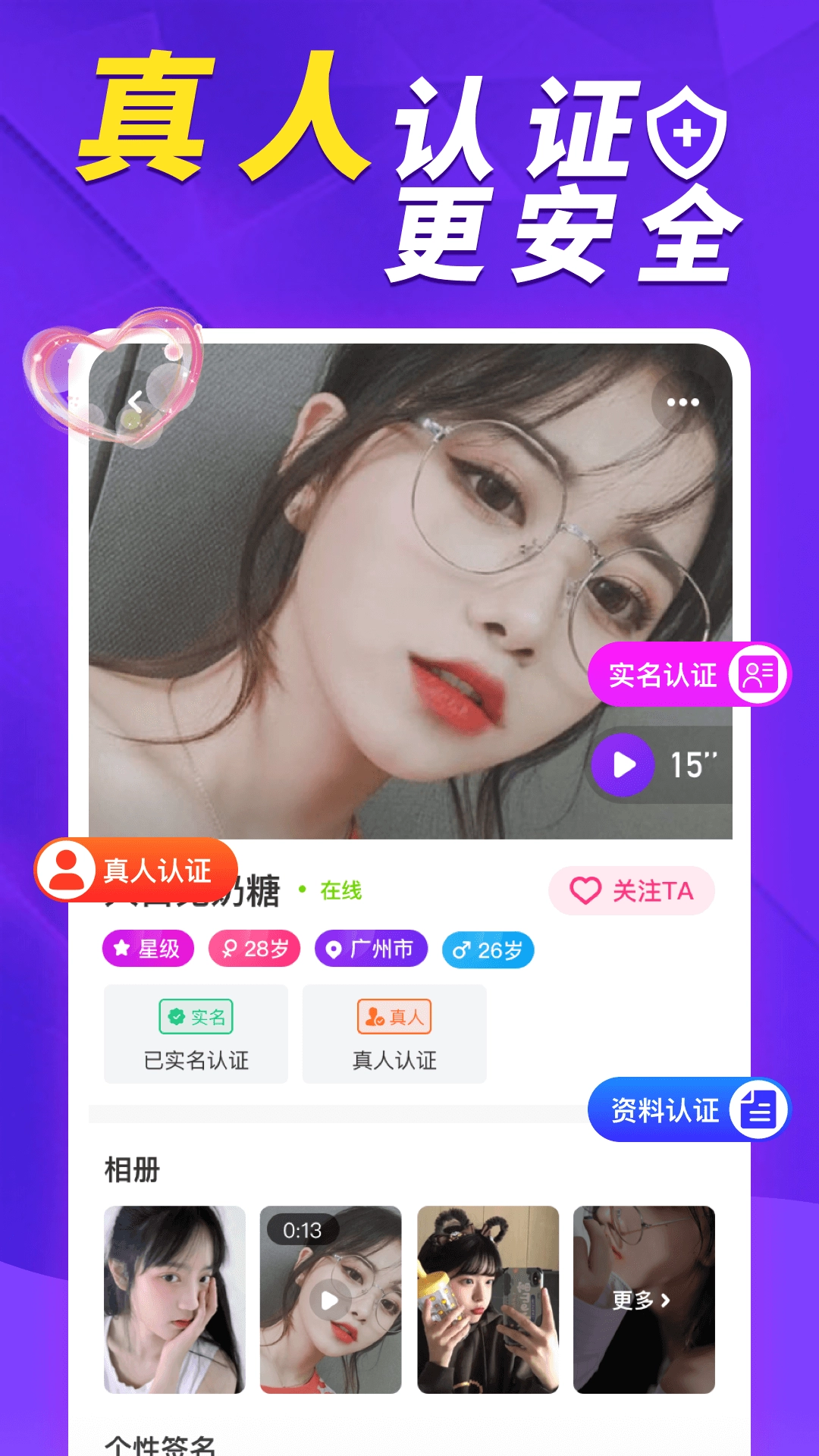Play the 15-second profile video
This screenshot has width=819, height=1456.
(623, 766)
